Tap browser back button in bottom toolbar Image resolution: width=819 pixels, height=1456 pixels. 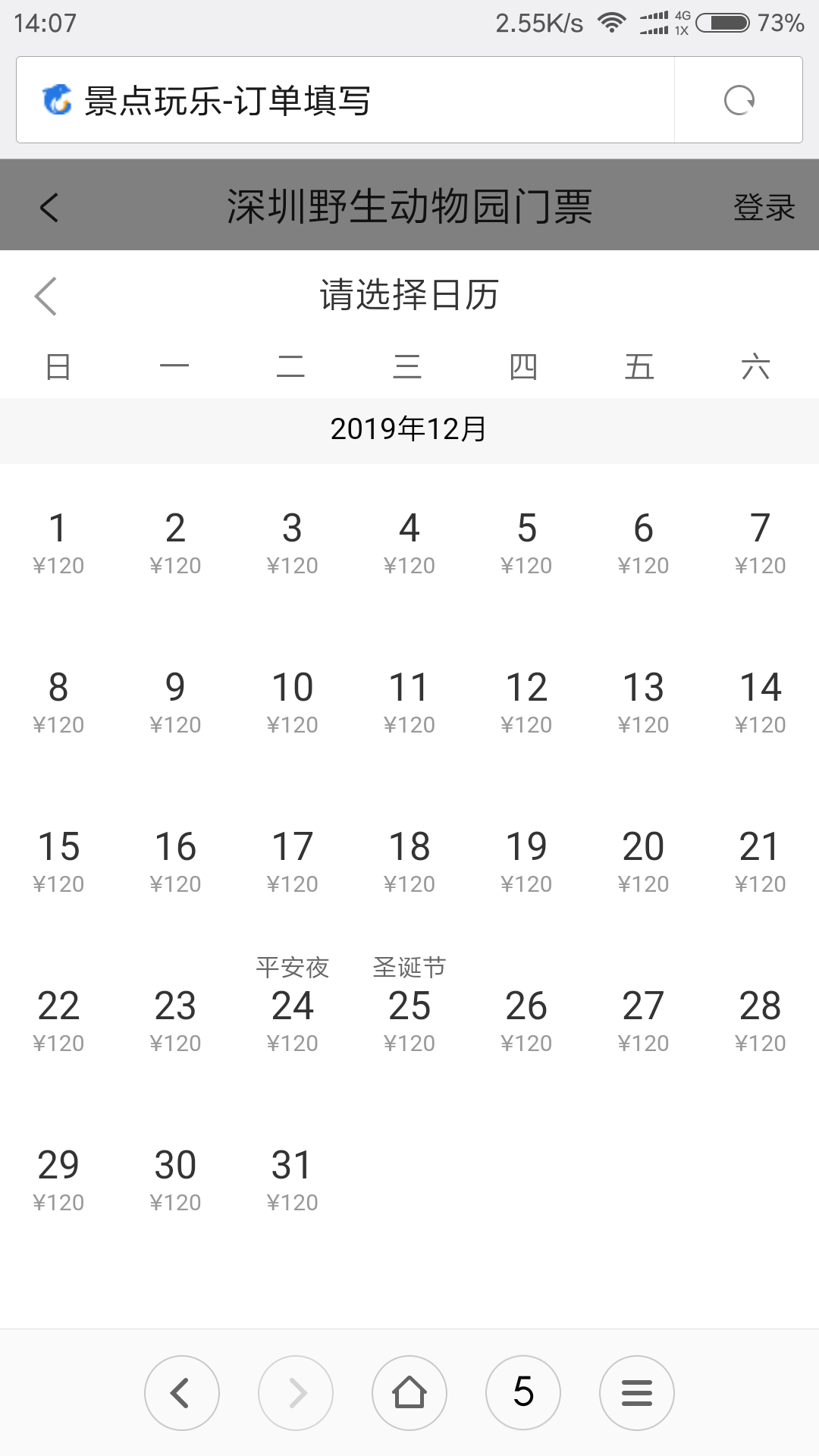click(x=182, y=1393)
